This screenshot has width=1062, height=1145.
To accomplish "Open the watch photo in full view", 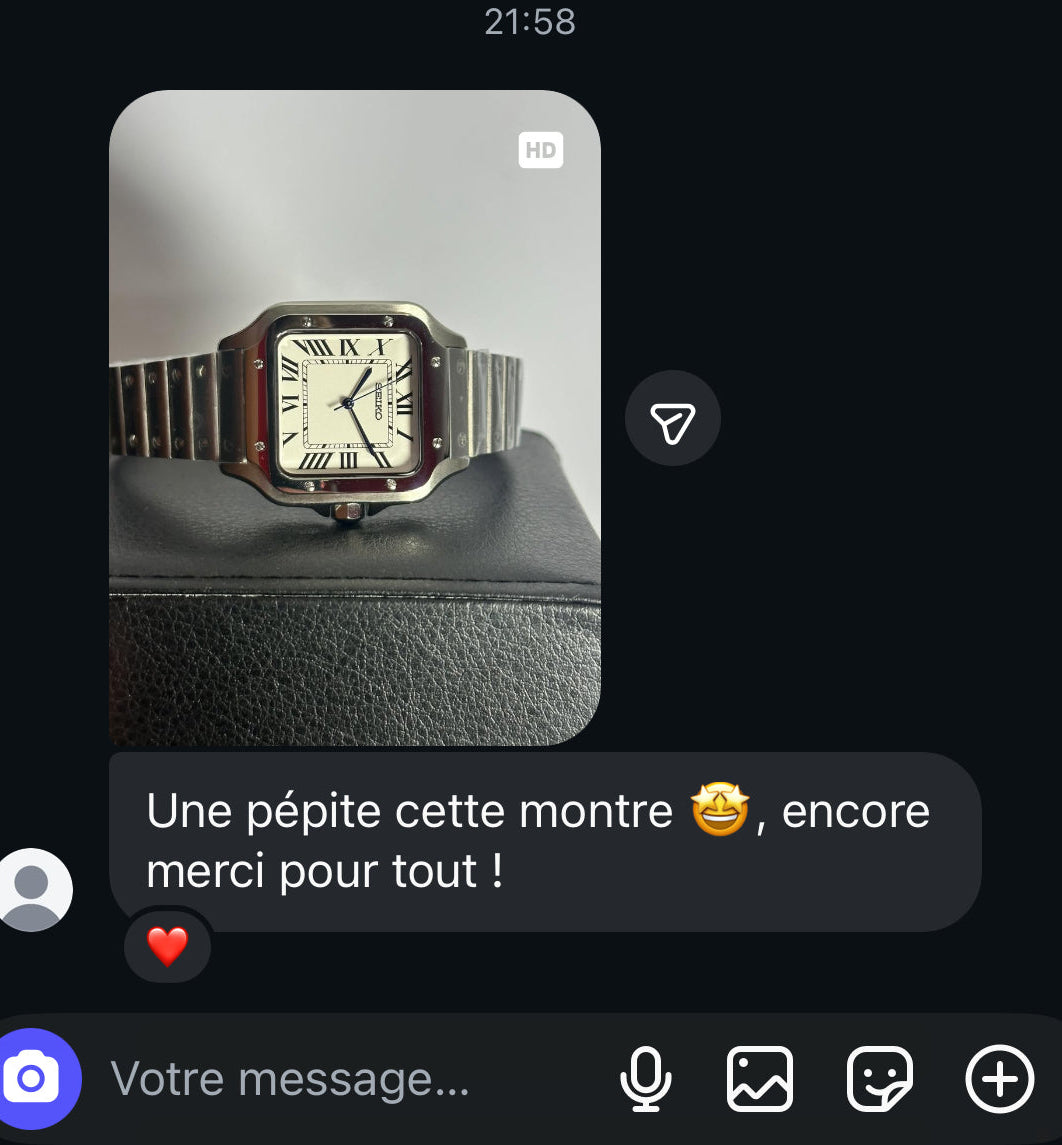I will click(x=354, y=418).
